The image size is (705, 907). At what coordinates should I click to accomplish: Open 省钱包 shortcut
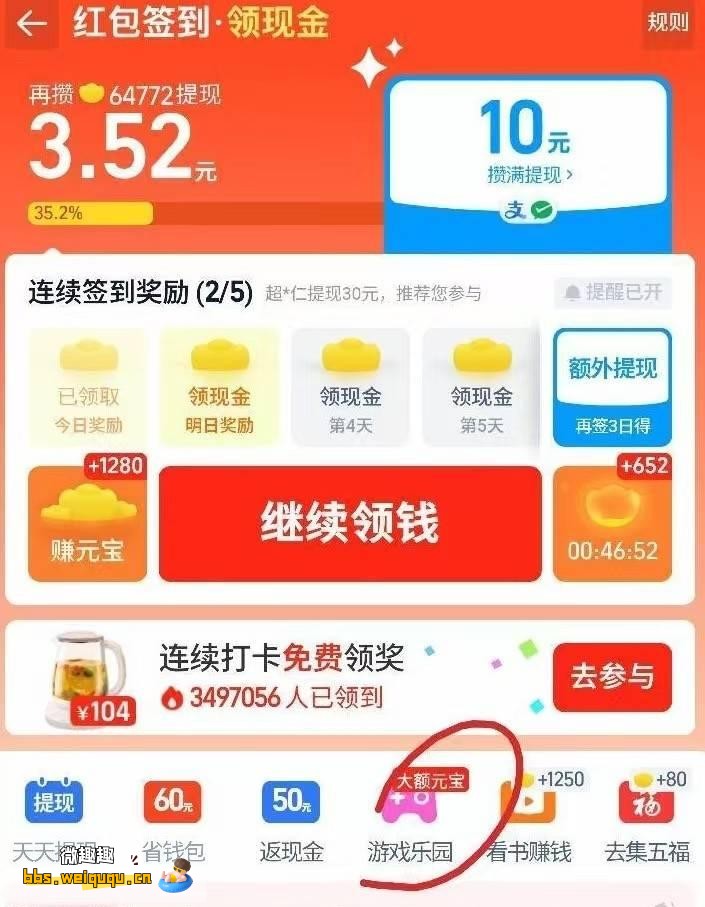tap(172, 815)
